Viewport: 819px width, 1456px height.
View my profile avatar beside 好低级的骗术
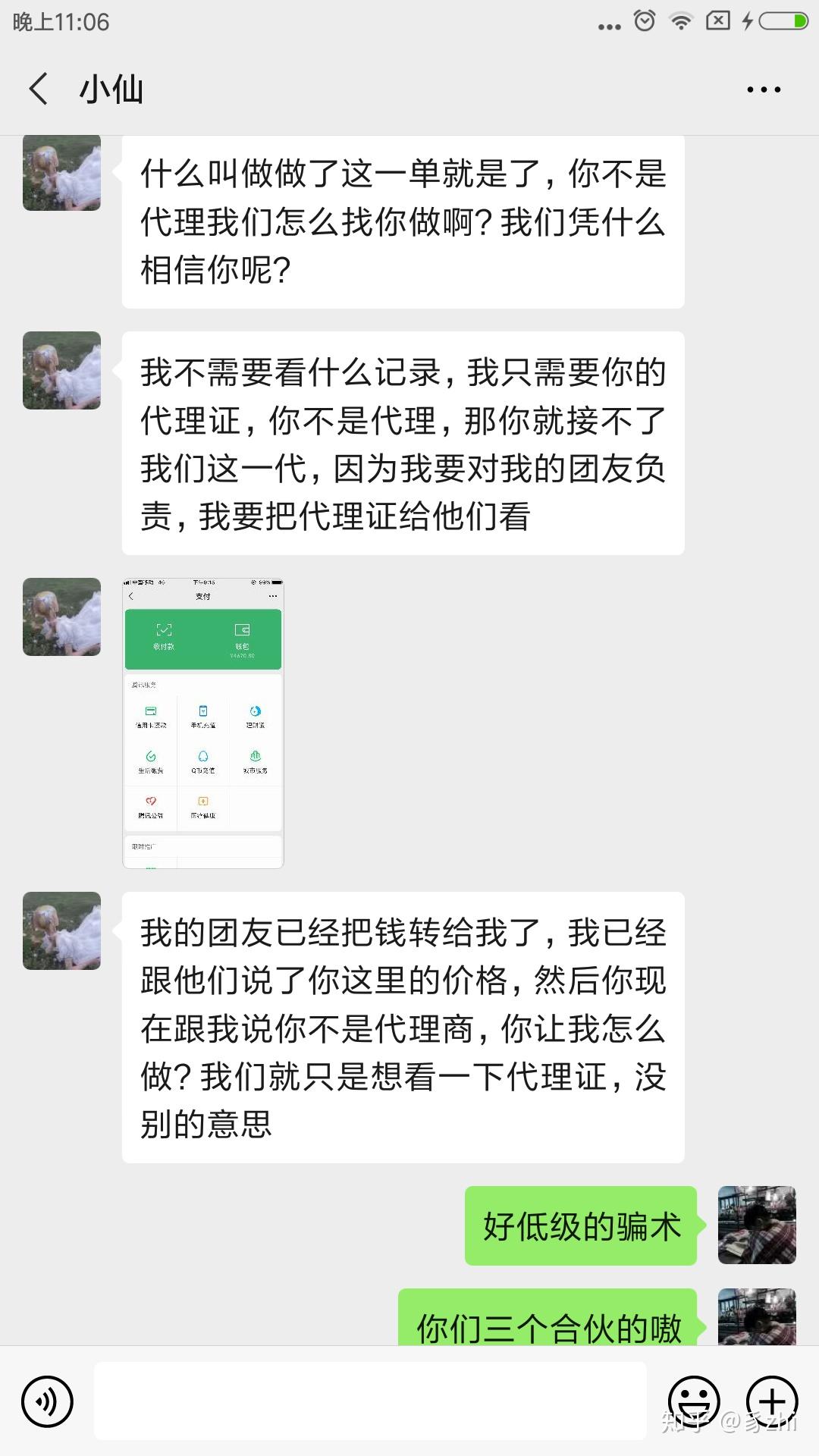[756, 1225]
